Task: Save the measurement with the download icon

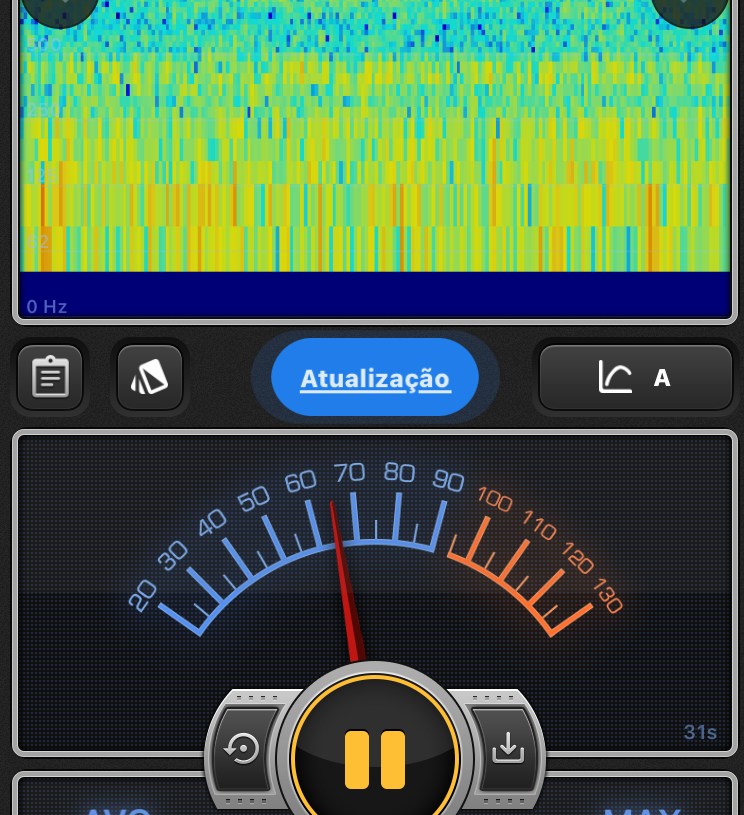Action: pos(508,747)
